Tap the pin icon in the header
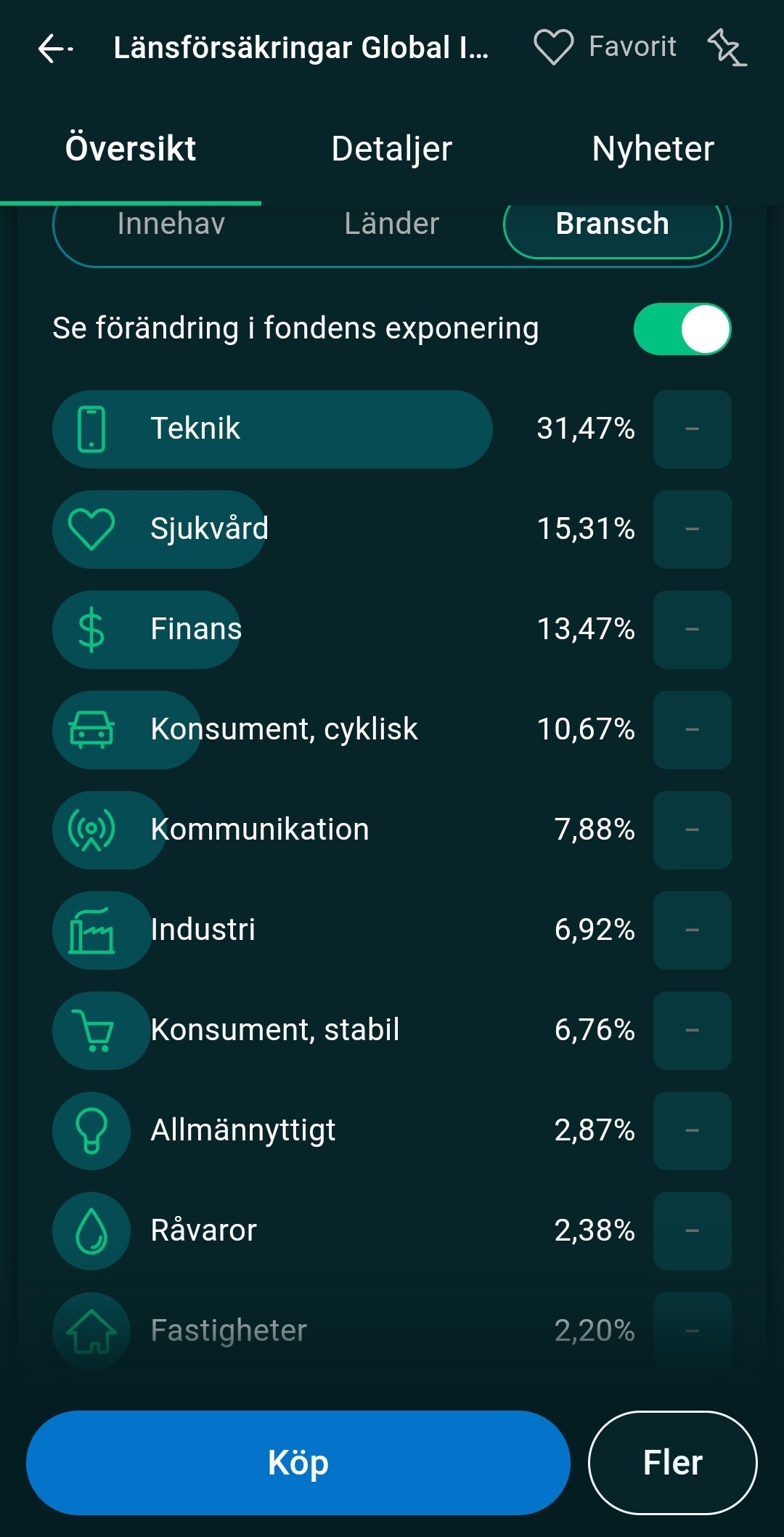This screenshot has height=1537, width=784. (x=727, y=48)
